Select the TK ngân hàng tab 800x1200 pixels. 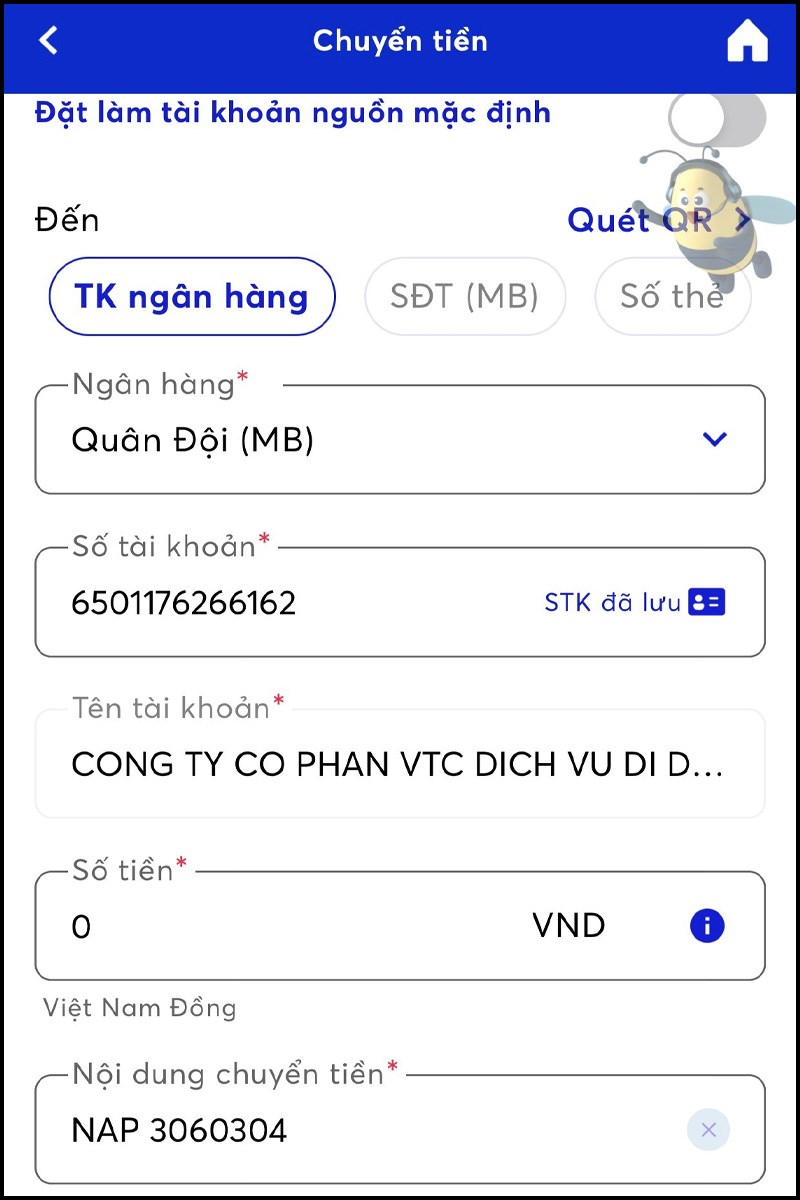(x=191, y=296)
